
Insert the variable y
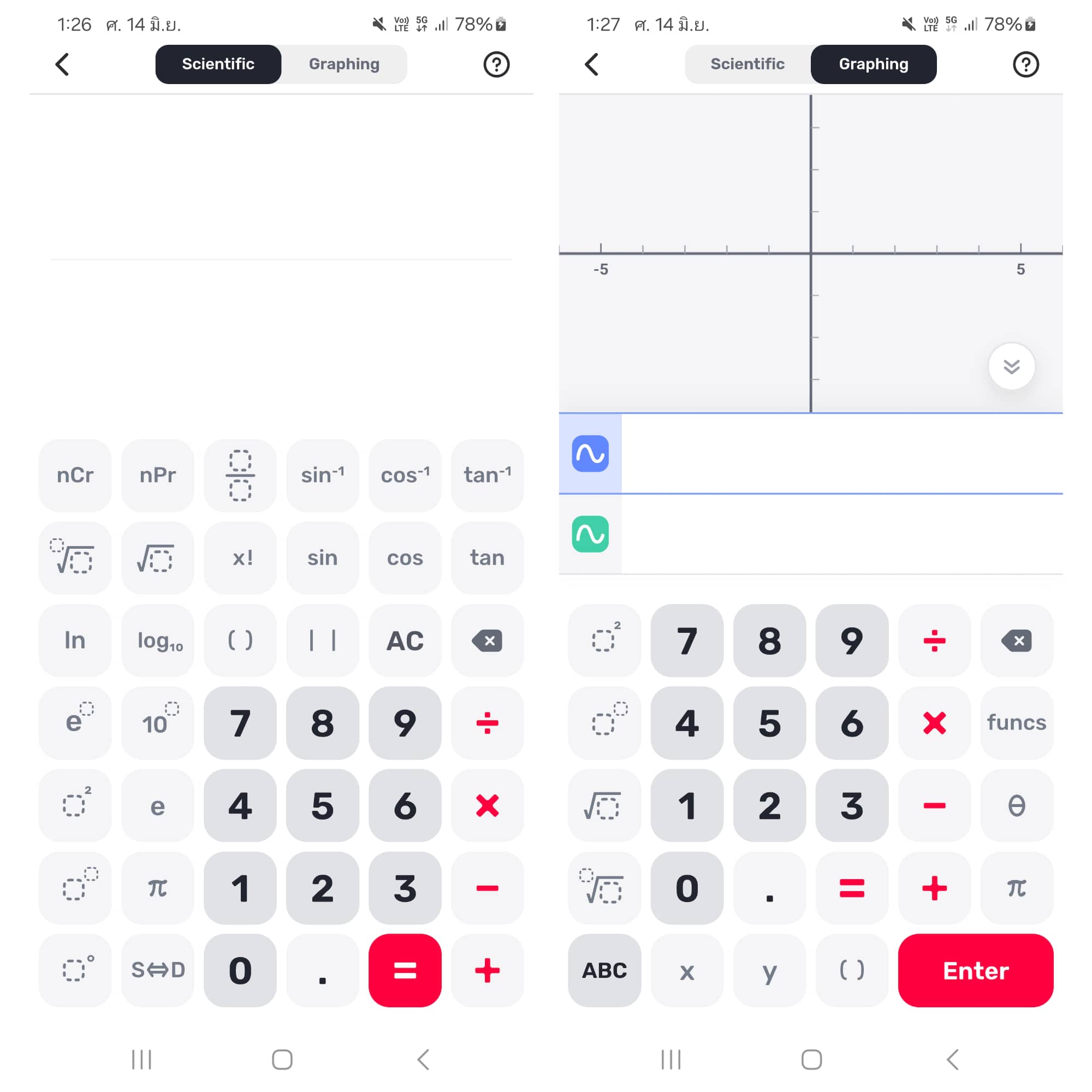coord(769,970)
